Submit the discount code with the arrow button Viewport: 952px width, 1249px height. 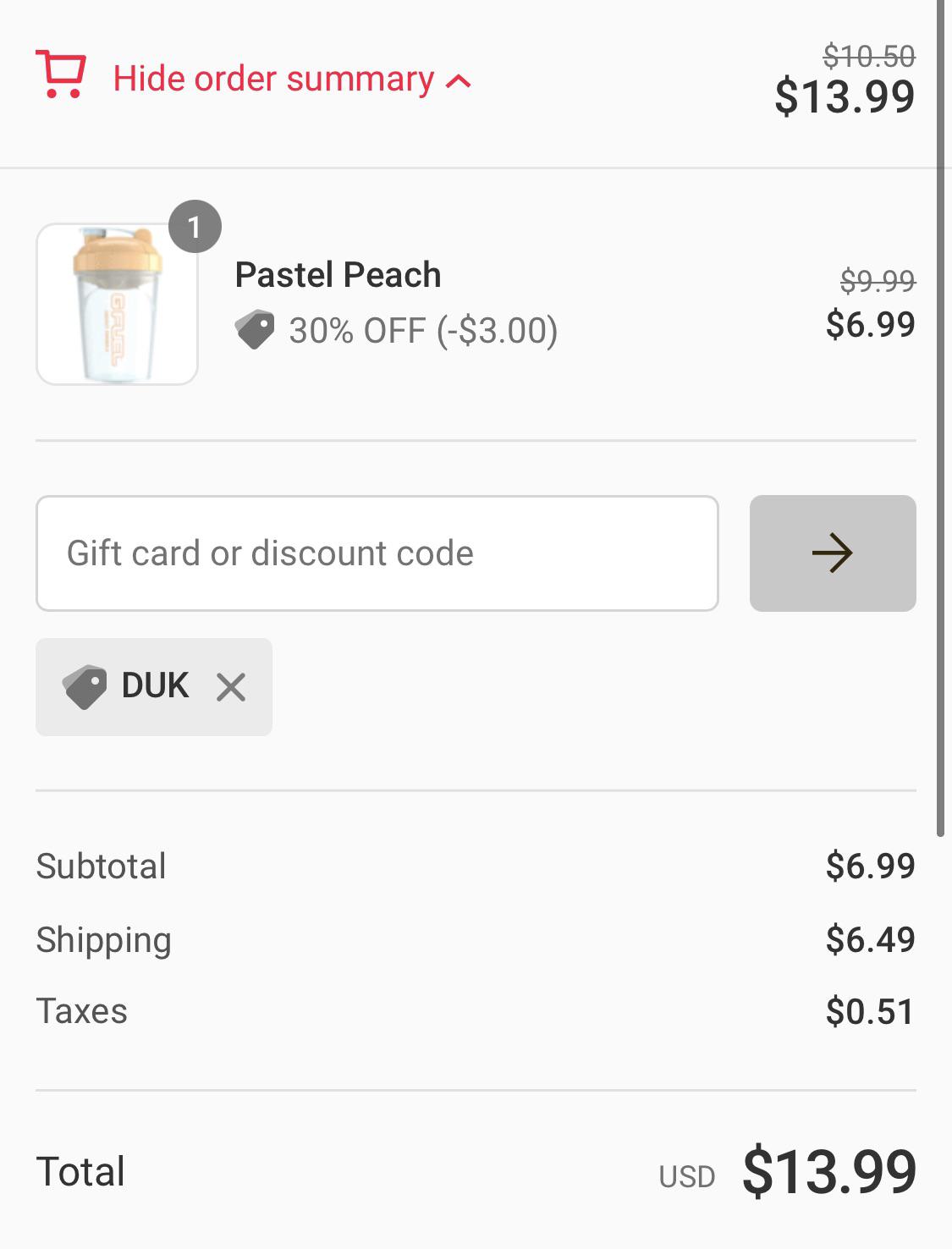click(833, 553)
